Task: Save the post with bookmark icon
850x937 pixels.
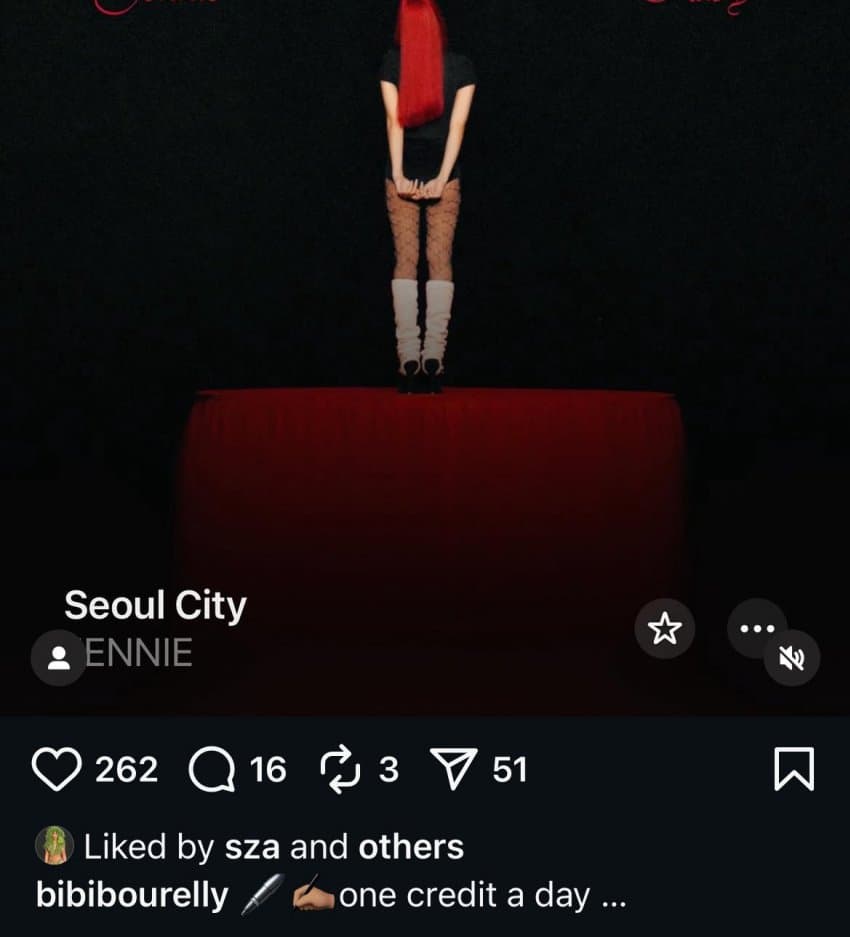Action: point(794,770)
